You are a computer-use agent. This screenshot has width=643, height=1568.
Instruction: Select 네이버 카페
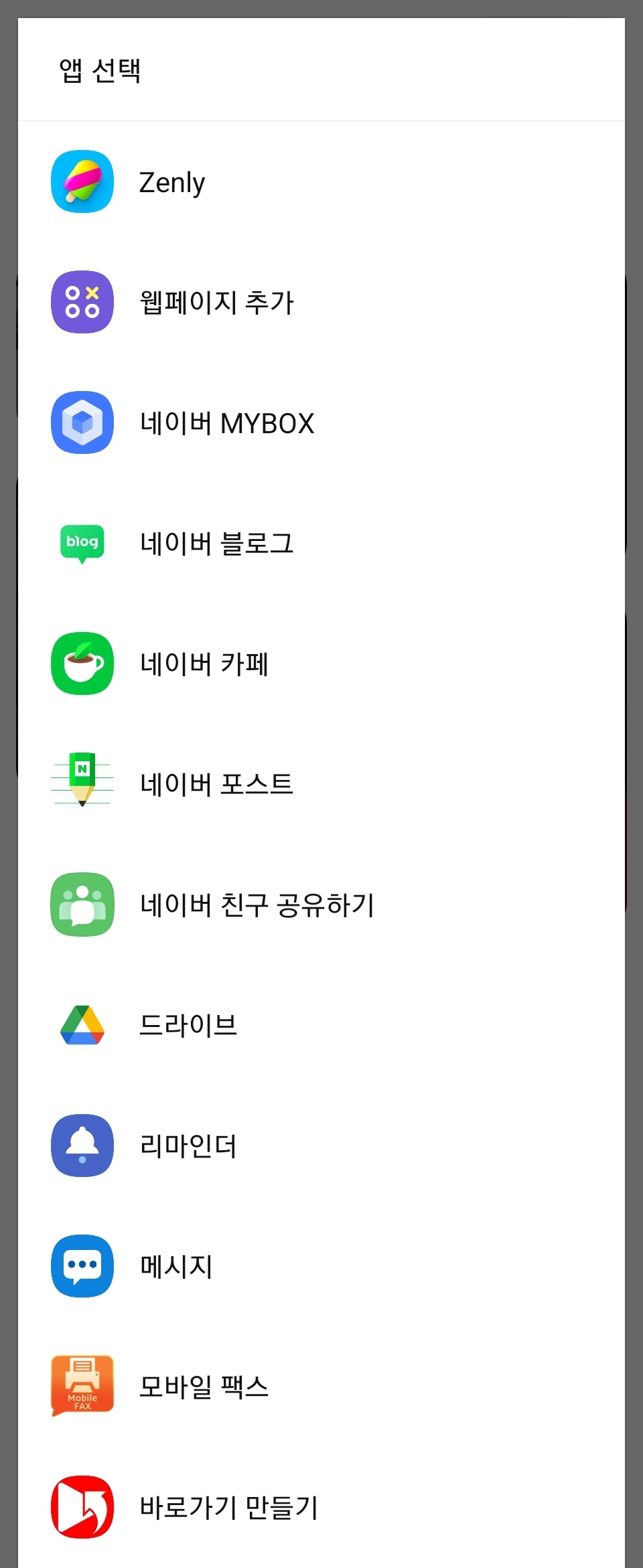pos(321,663)
